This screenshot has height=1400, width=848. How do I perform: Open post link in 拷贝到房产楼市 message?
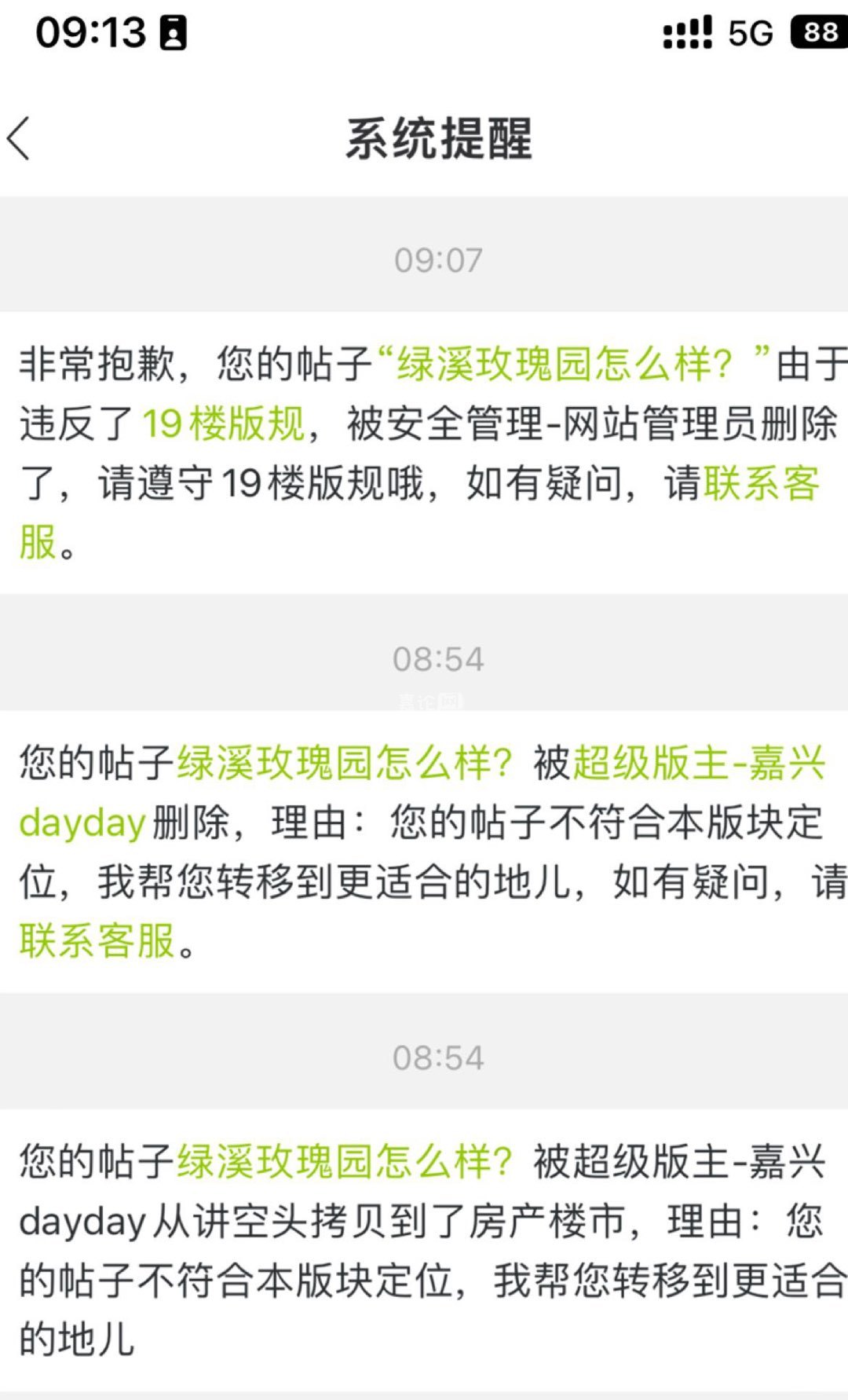coord(344,1162)
